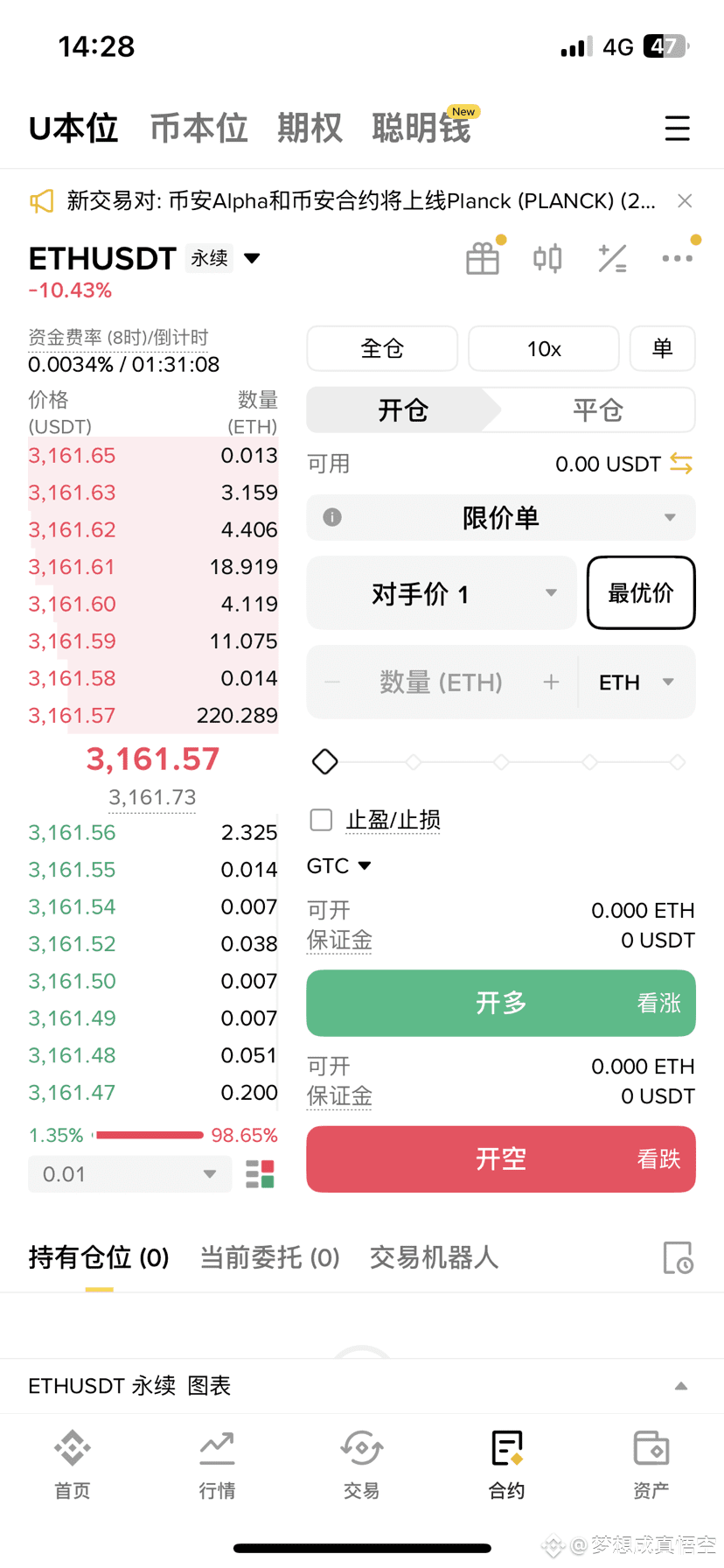Image resolution: width=724 pixels, height=1568 pixels.
Task: Open the 0.01 tick size dropdown
Action: (x=129, y=1173)
